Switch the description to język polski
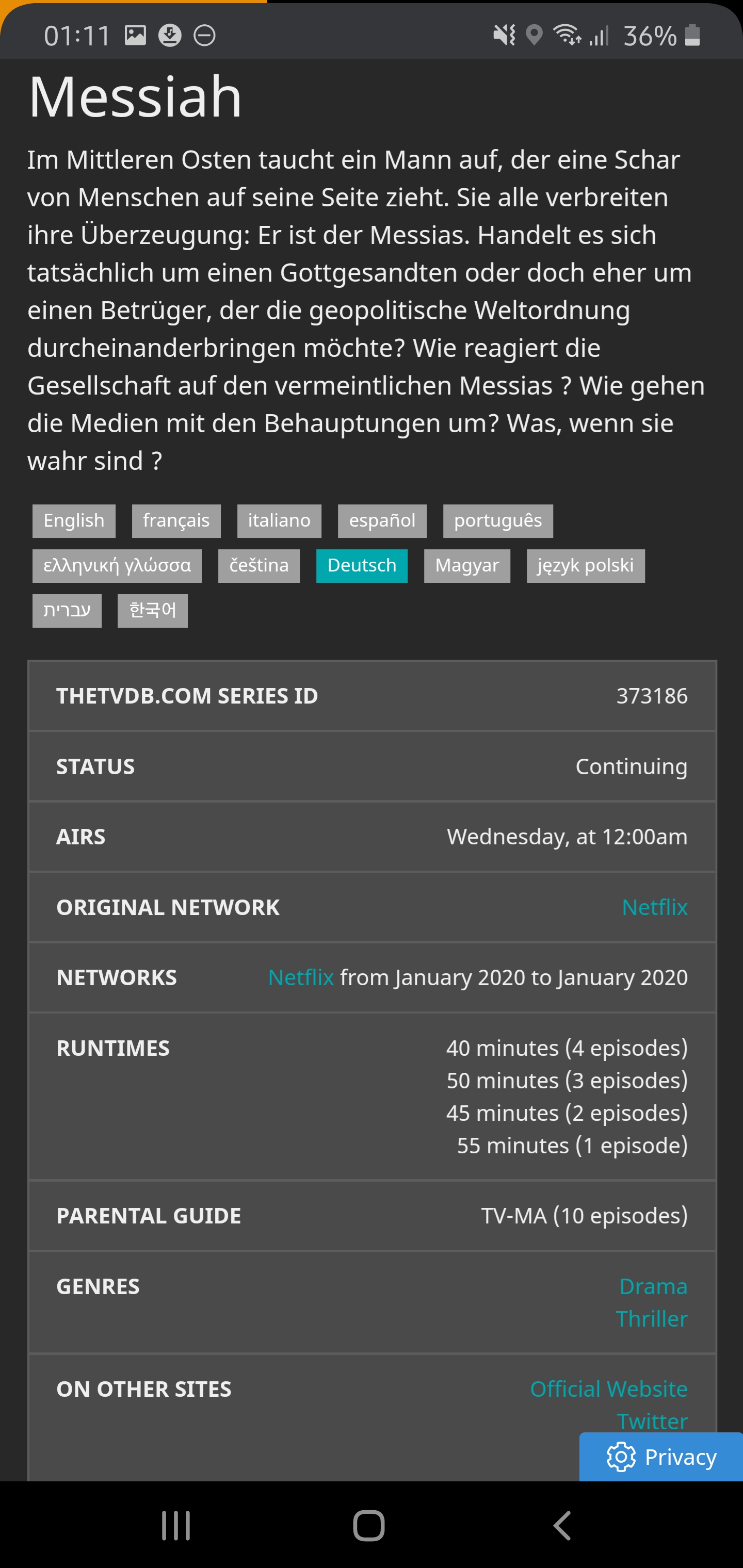The width and height of the screenshot is (743, 1568). (x=585, y=566)
